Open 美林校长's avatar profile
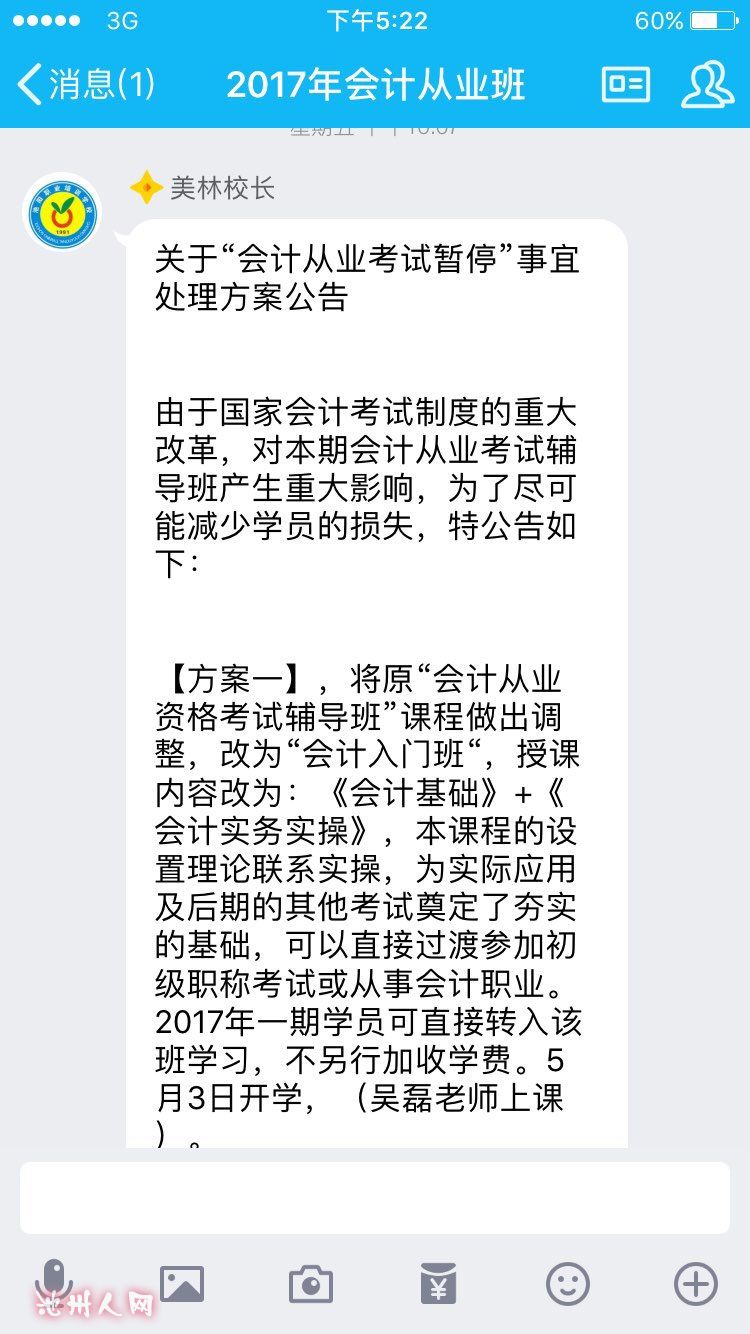 (x=63, y=213)
